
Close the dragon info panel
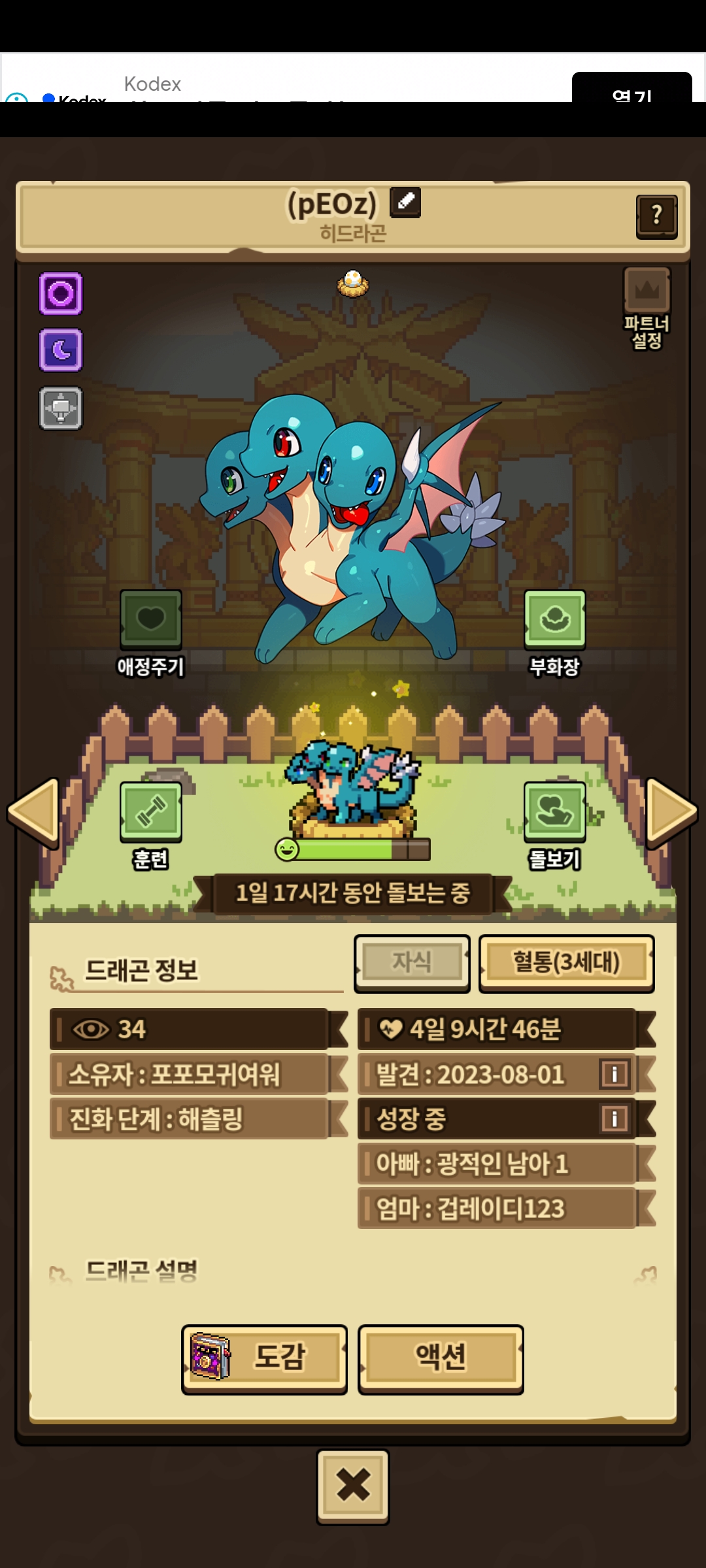coord(353,1486)
